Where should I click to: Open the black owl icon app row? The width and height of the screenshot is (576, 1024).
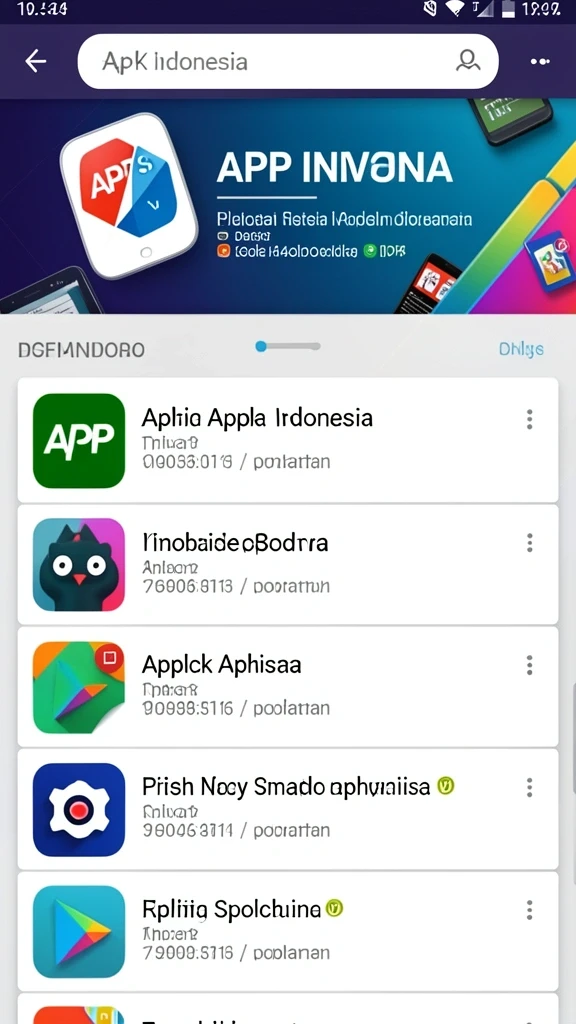(288, 564)
